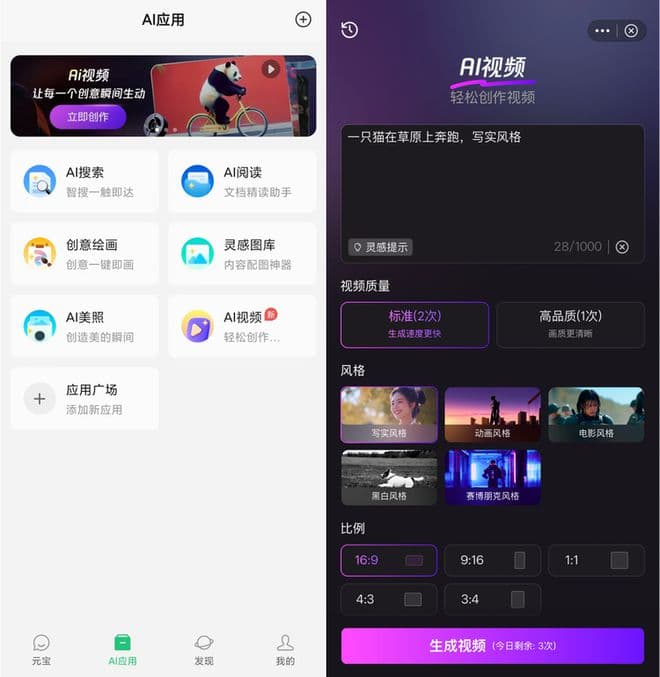Switch to the 发现 tab

tap(203, 649)
